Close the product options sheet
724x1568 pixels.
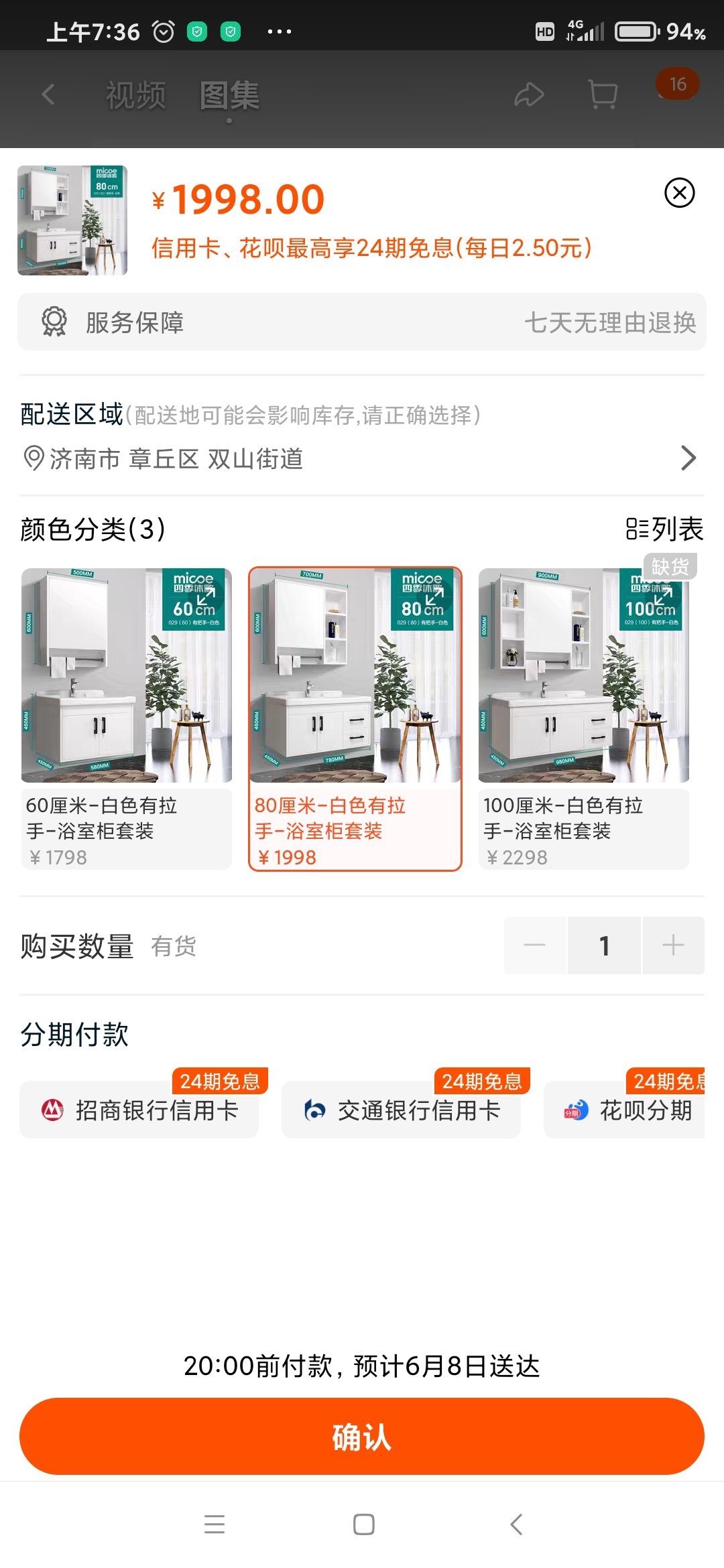tap(679, 193)
